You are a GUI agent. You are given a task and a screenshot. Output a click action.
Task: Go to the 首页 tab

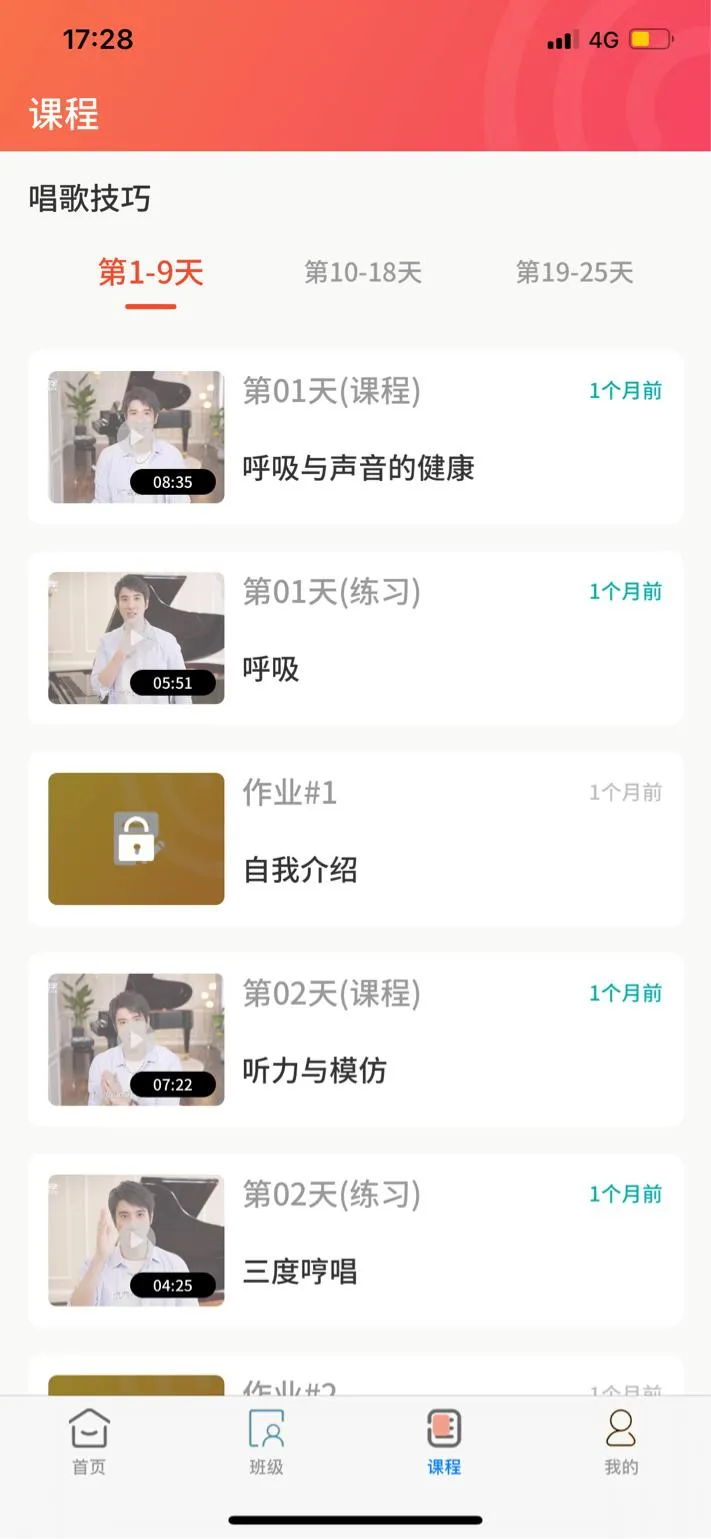[x=89, y=1442]
